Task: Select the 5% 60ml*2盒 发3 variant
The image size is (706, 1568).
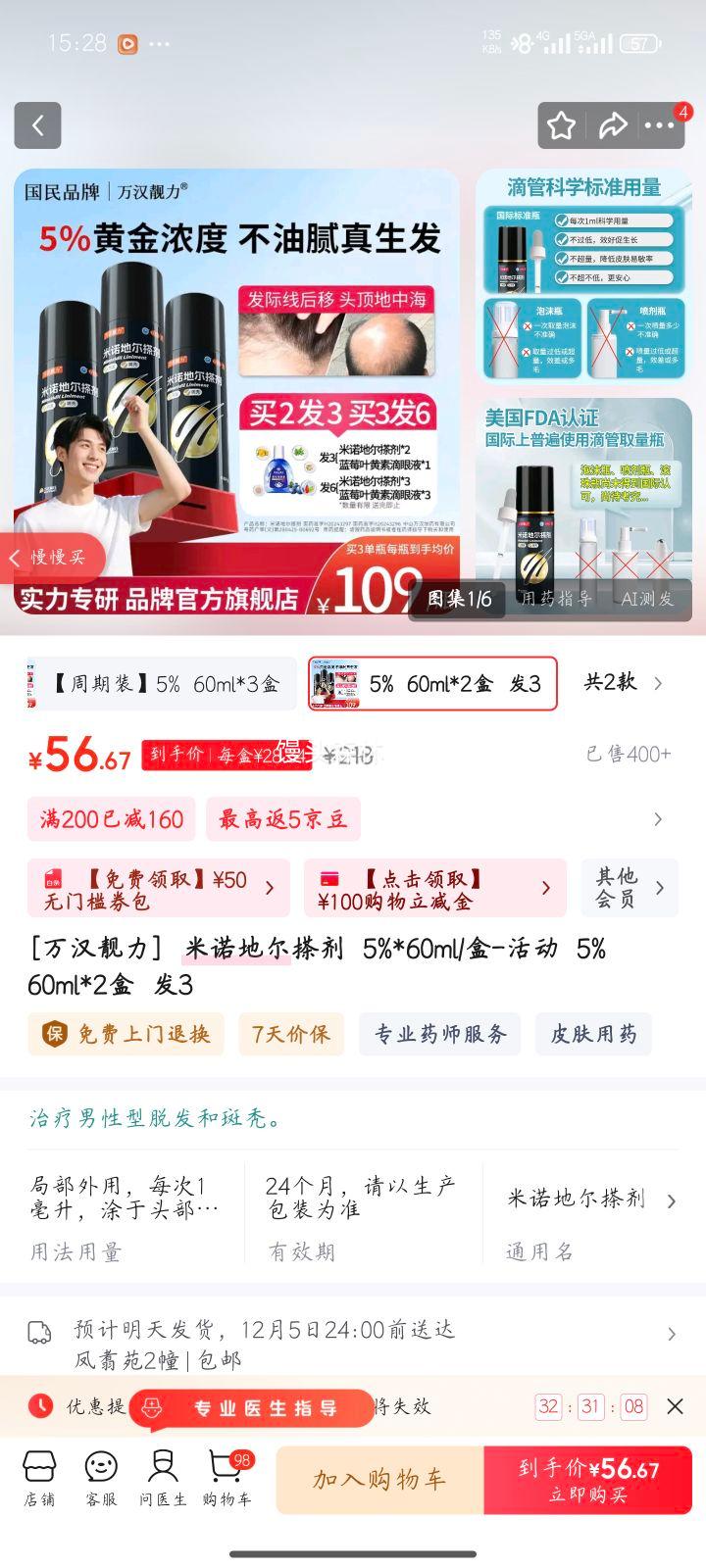Action: point(434,684)
